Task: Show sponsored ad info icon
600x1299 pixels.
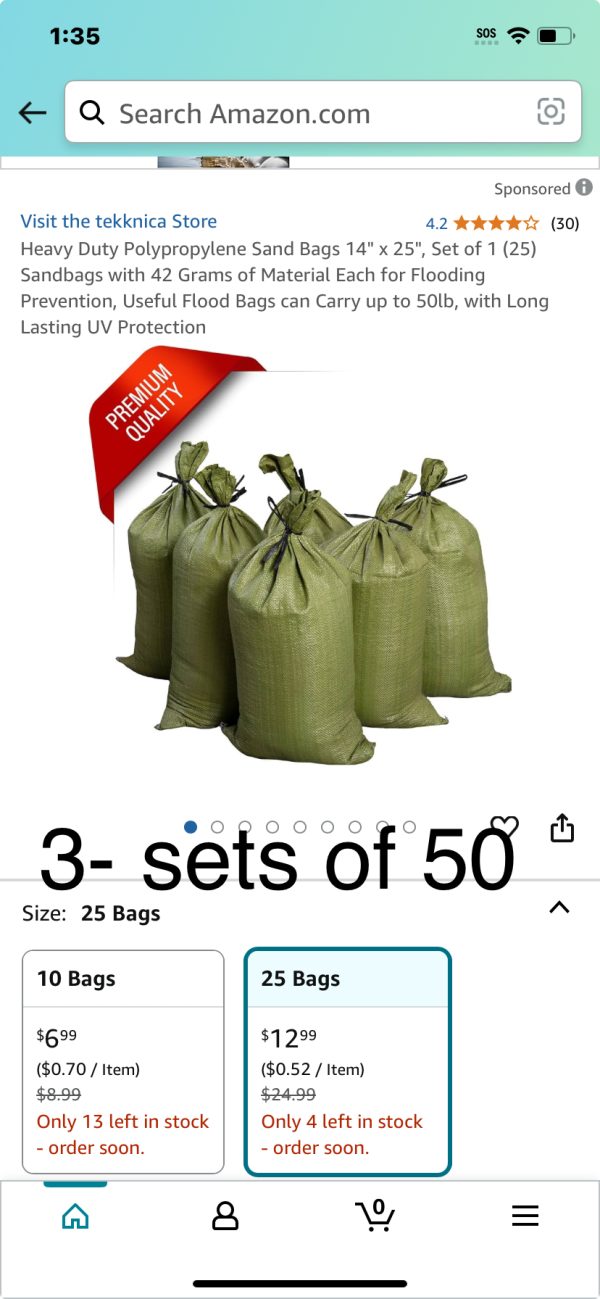Action: coord(584,187)
